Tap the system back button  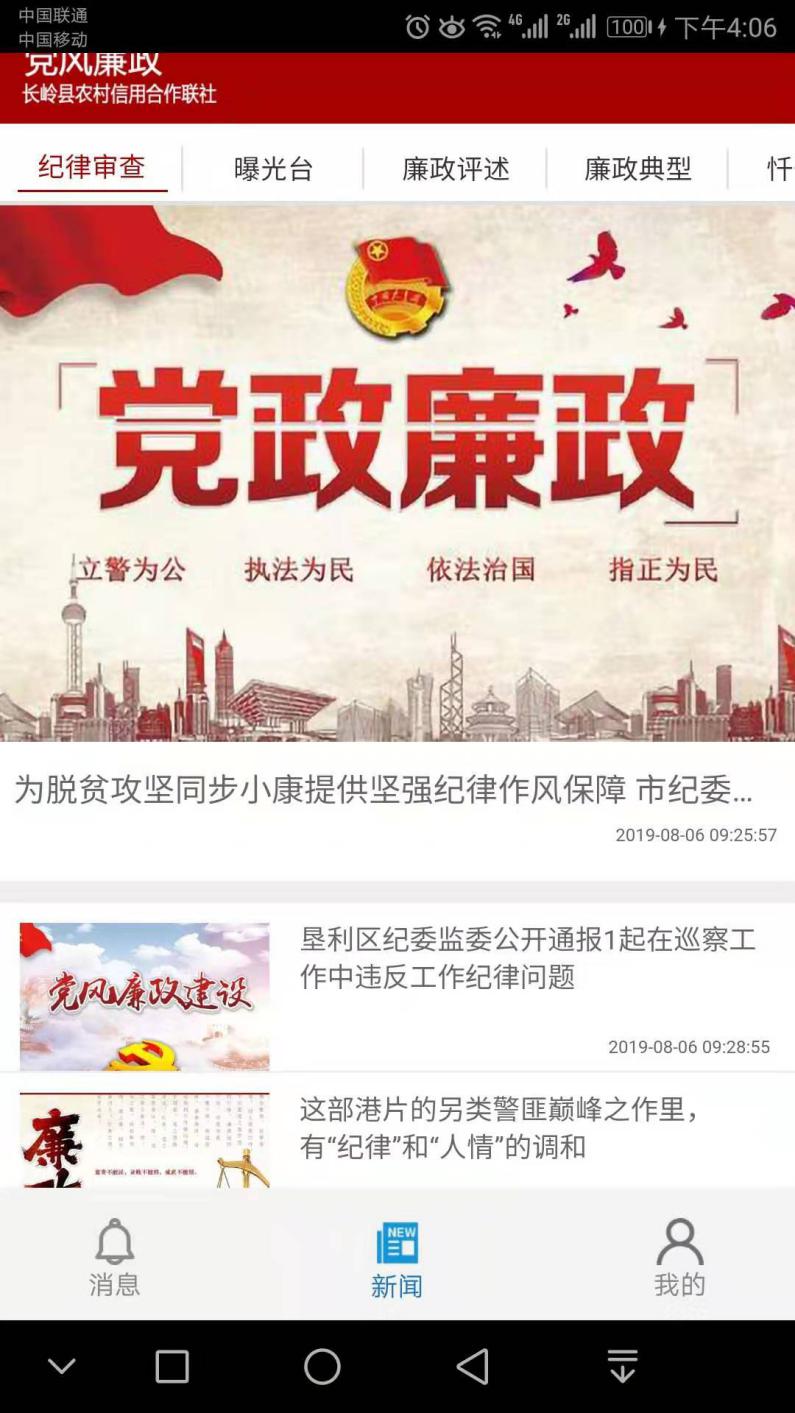[472, 1366]
